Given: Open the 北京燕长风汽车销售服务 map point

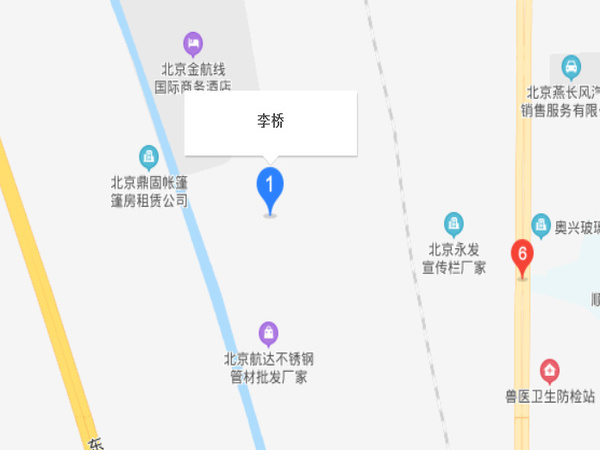Looking at the screenshot, I should [570, 67].
